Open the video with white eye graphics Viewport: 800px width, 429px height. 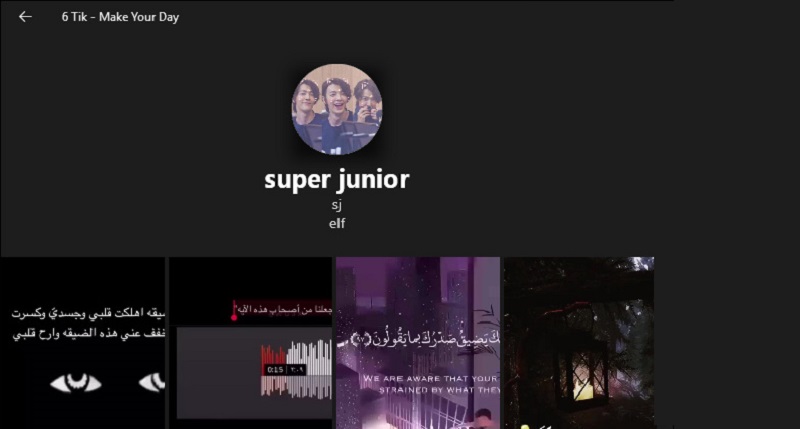82,343
